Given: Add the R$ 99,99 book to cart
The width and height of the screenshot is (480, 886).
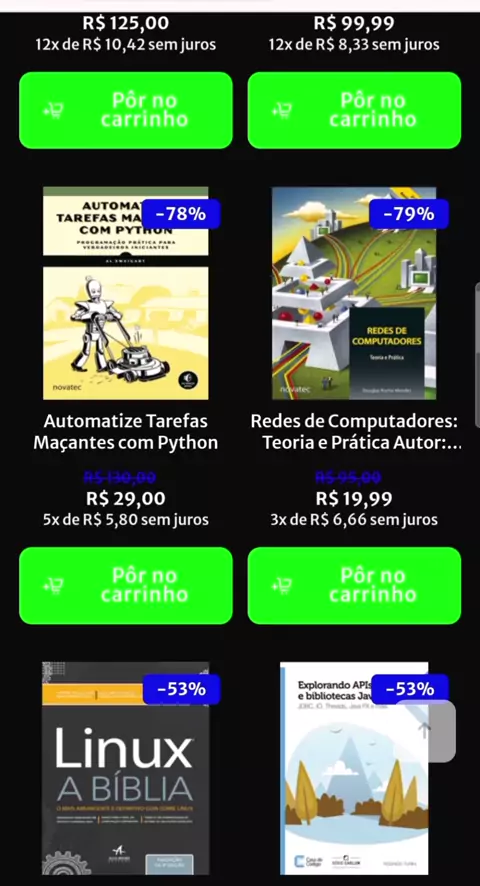Looking at the screenshot, I should pos(354,110).
